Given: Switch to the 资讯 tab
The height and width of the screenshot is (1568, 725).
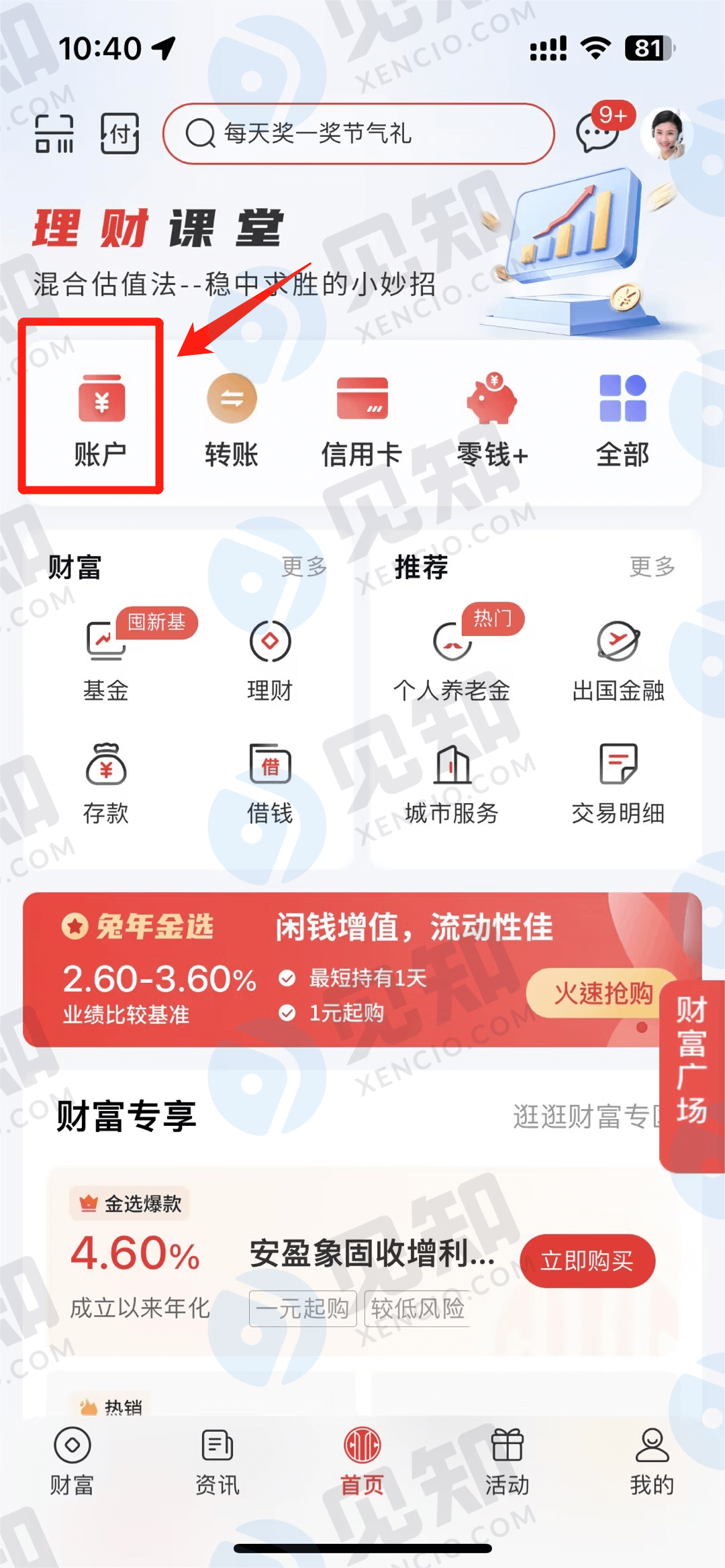Looking at the screenshot, I should pos(217,1461).
